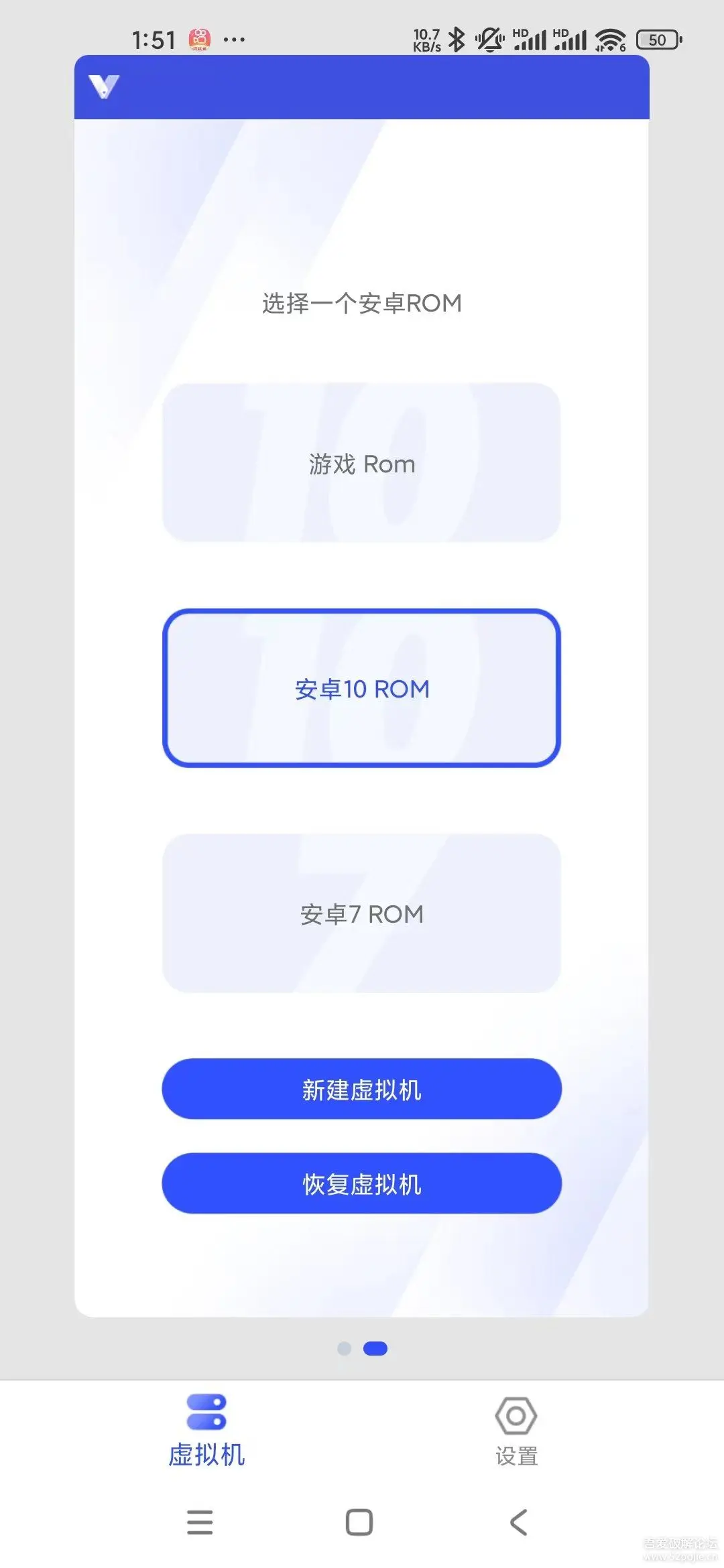Select the 安卓7 ROM option
724x1568 pixels.
pos(362,914)
